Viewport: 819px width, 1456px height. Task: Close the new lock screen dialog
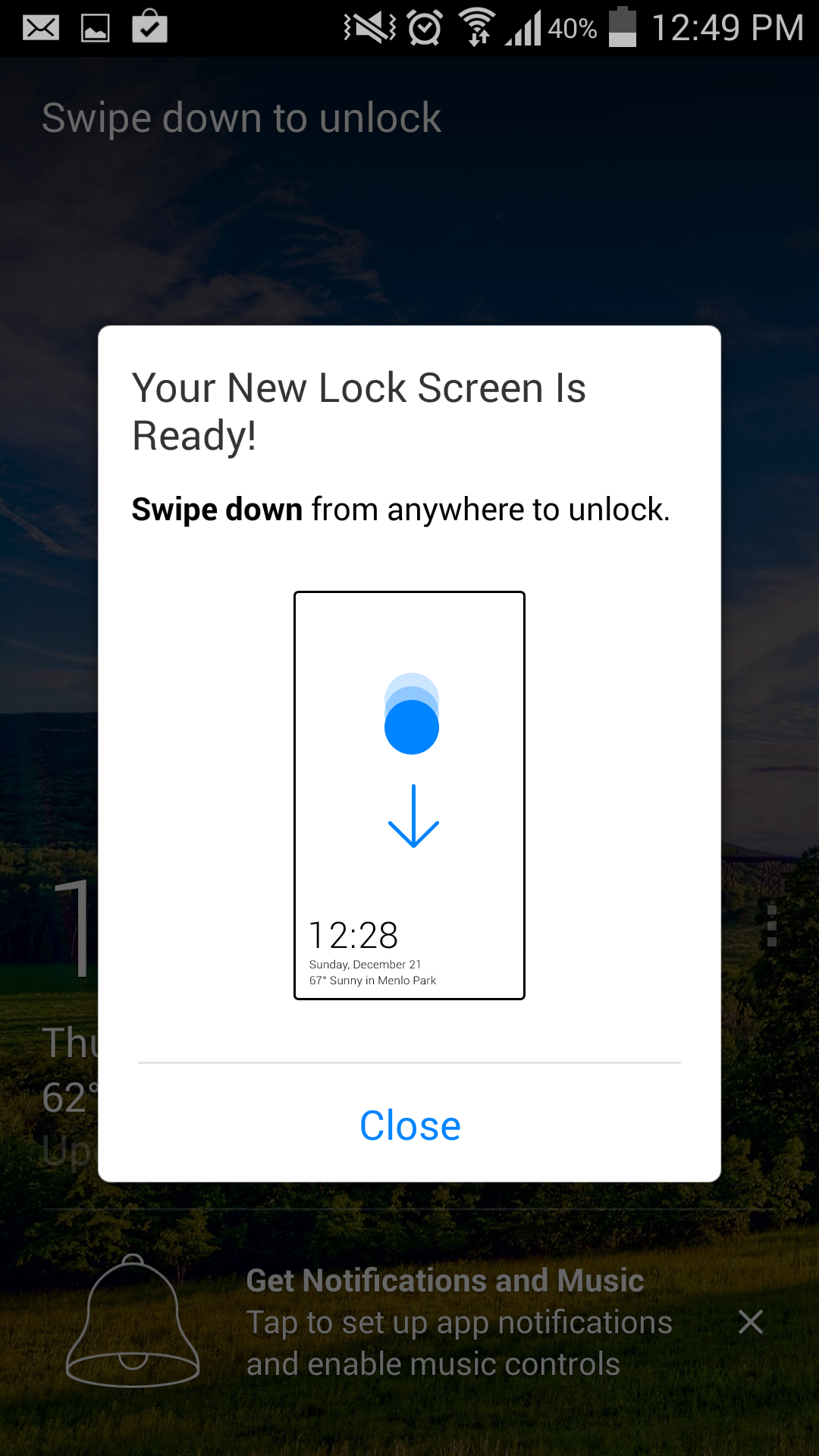pos(409,1125)
